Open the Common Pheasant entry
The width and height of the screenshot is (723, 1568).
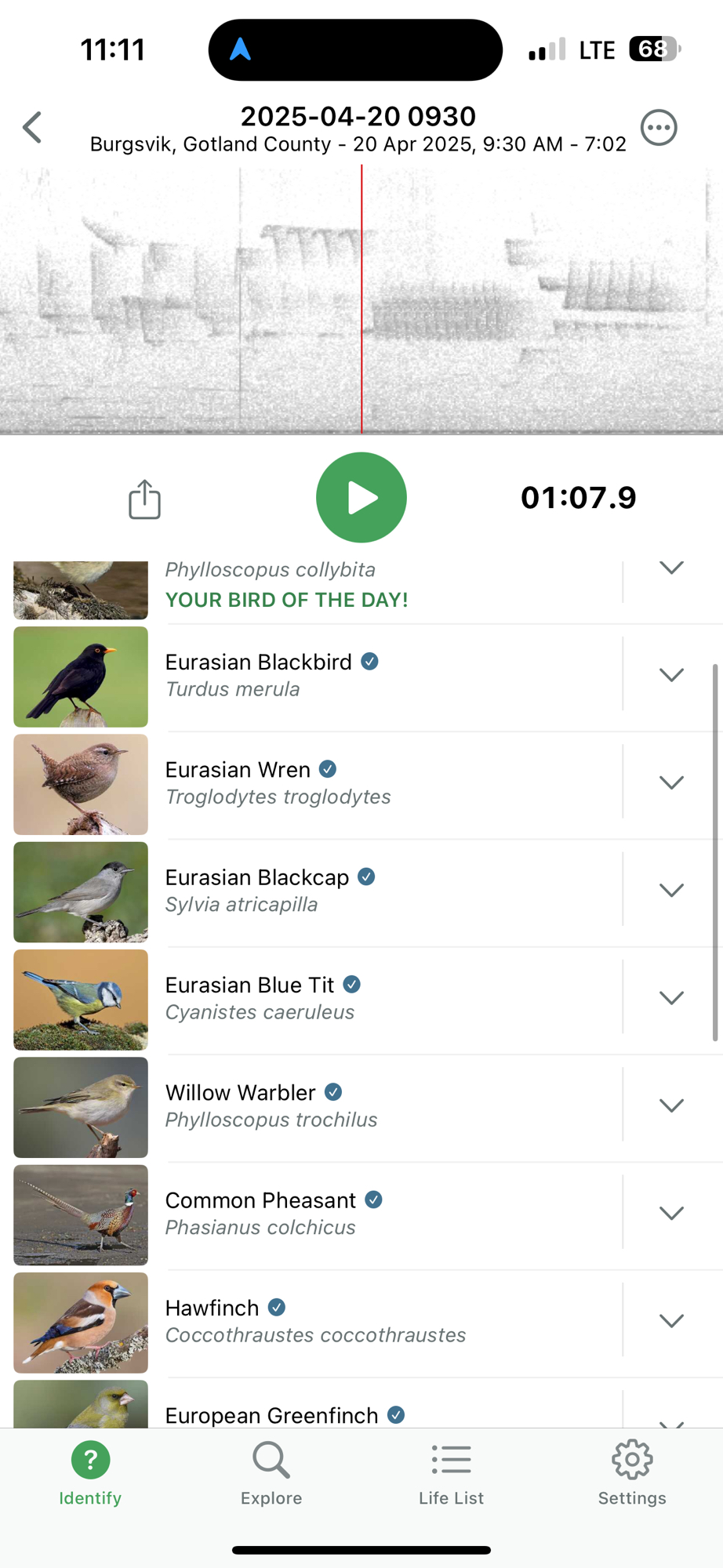[314, 1213]
